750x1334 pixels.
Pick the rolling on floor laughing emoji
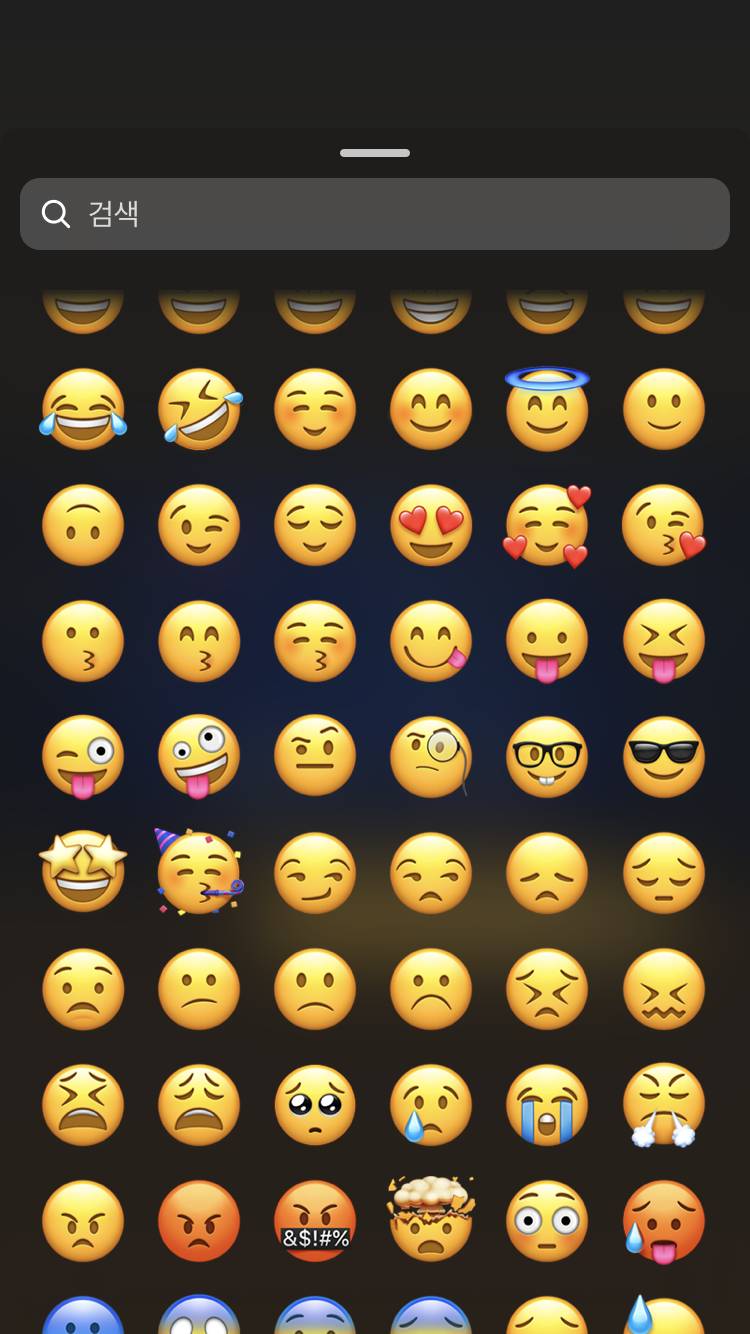[x=199, y=408]
